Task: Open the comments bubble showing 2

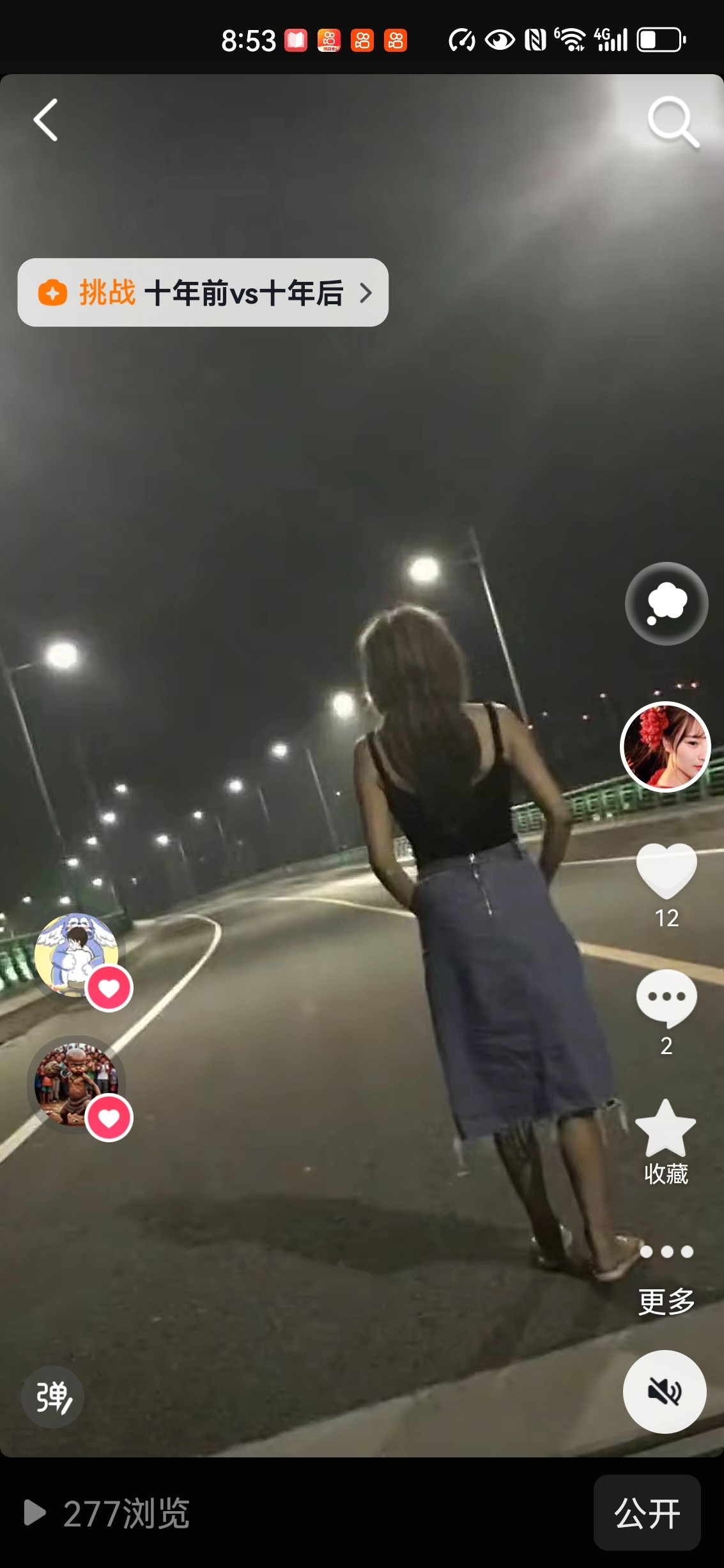Action: tap(666, 997)
